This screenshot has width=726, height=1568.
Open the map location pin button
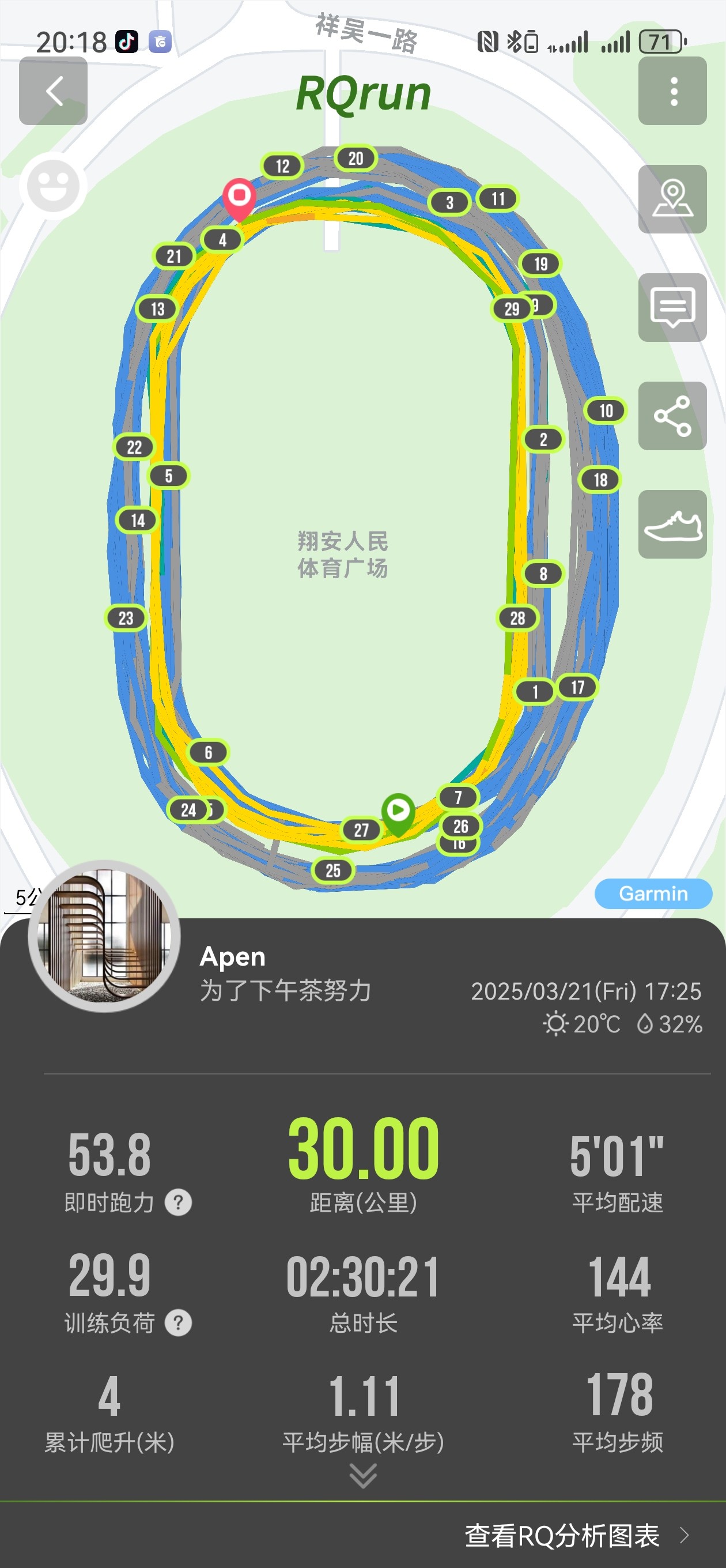pyautogui.click(x=672, y=199)
